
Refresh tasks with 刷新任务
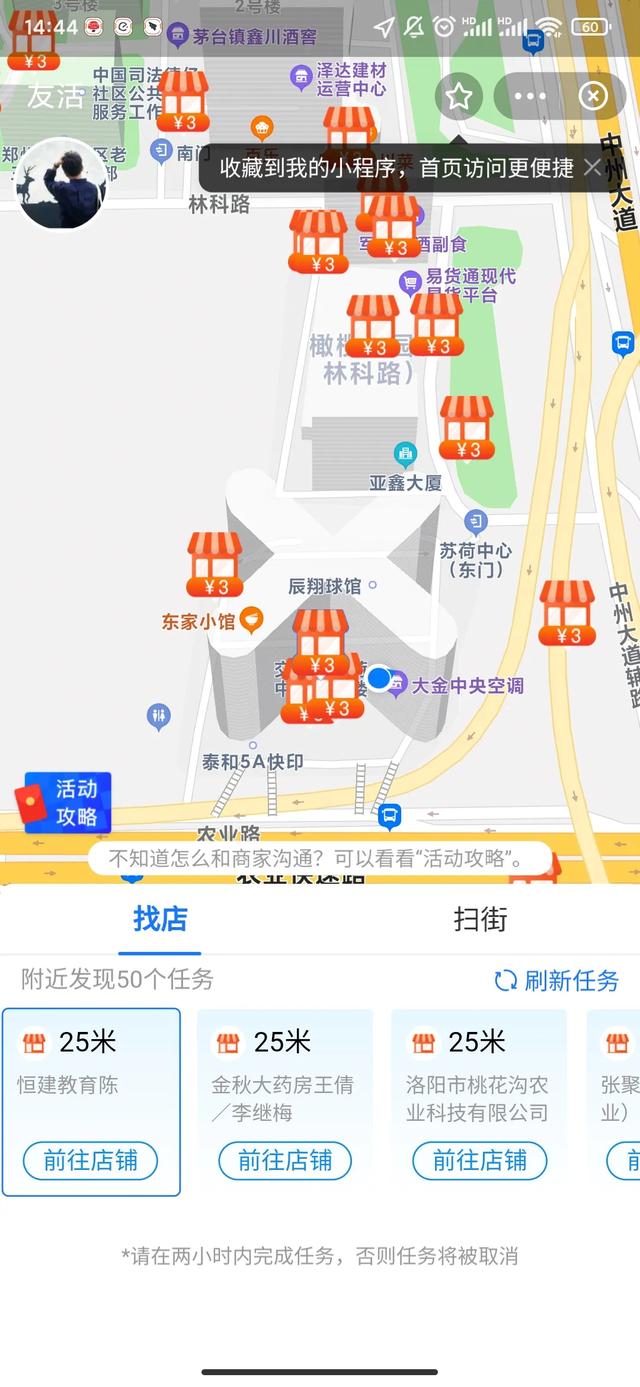click(x=558, y=981)
